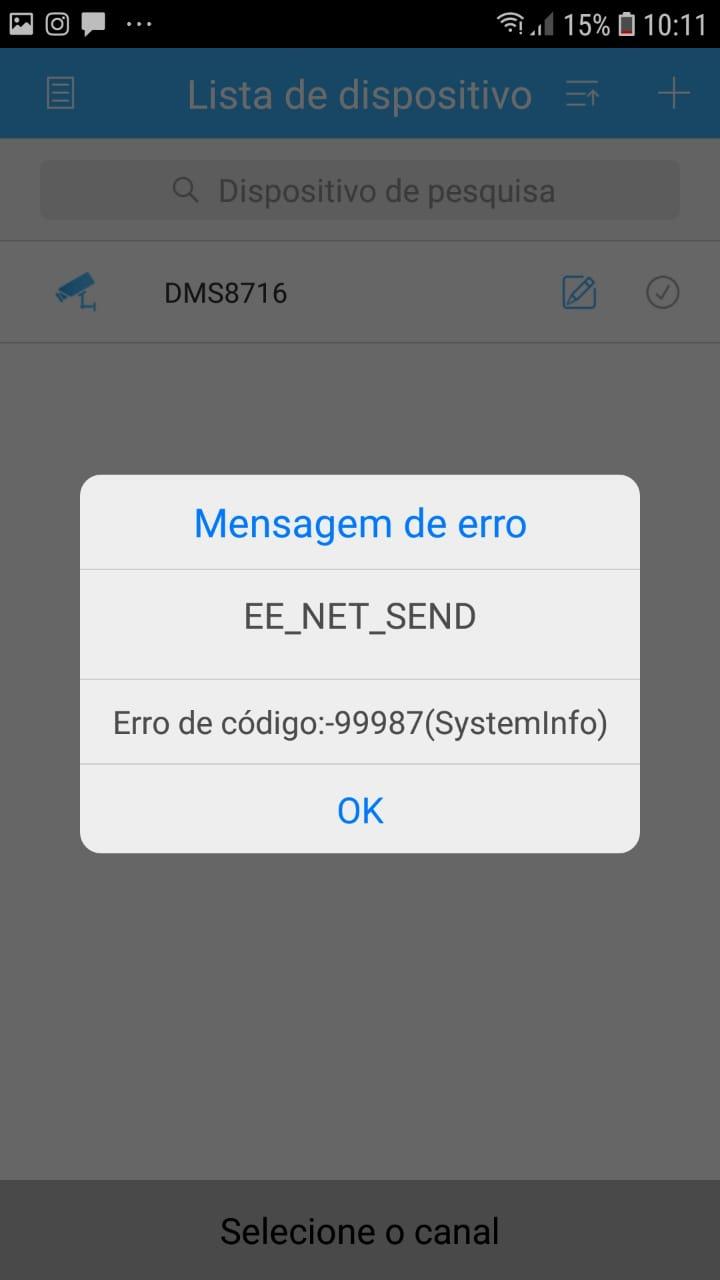Tap Selecione o canal at the bottom

point(360,1230)
